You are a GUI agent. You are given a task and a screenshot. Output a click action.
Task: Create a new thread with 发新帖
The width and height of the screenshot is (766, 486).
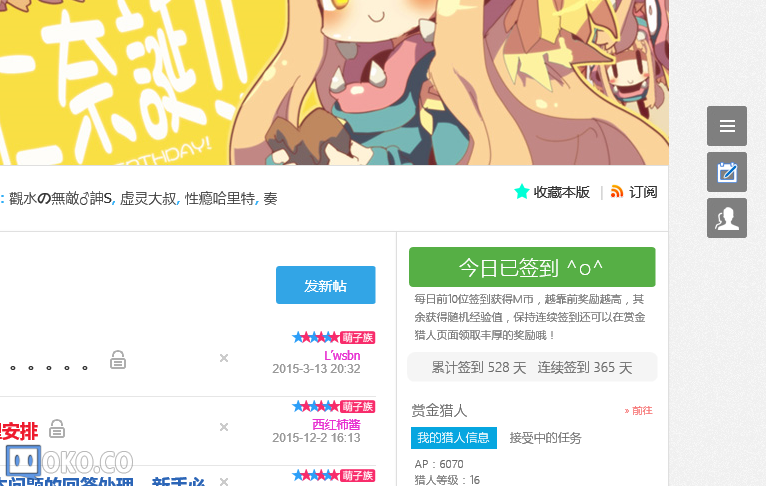click(x=325, y=285)
